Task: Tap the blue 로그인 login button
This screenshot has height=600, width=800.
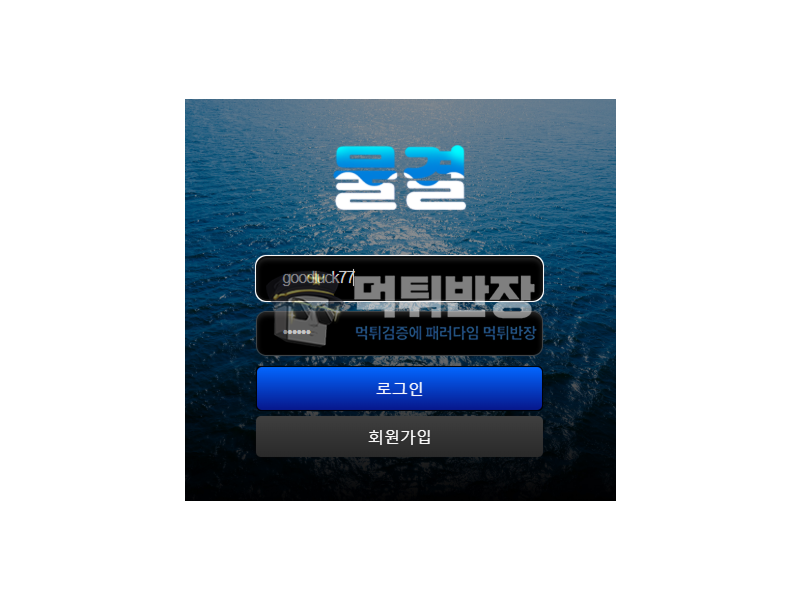Action: (x=399, y=388)
